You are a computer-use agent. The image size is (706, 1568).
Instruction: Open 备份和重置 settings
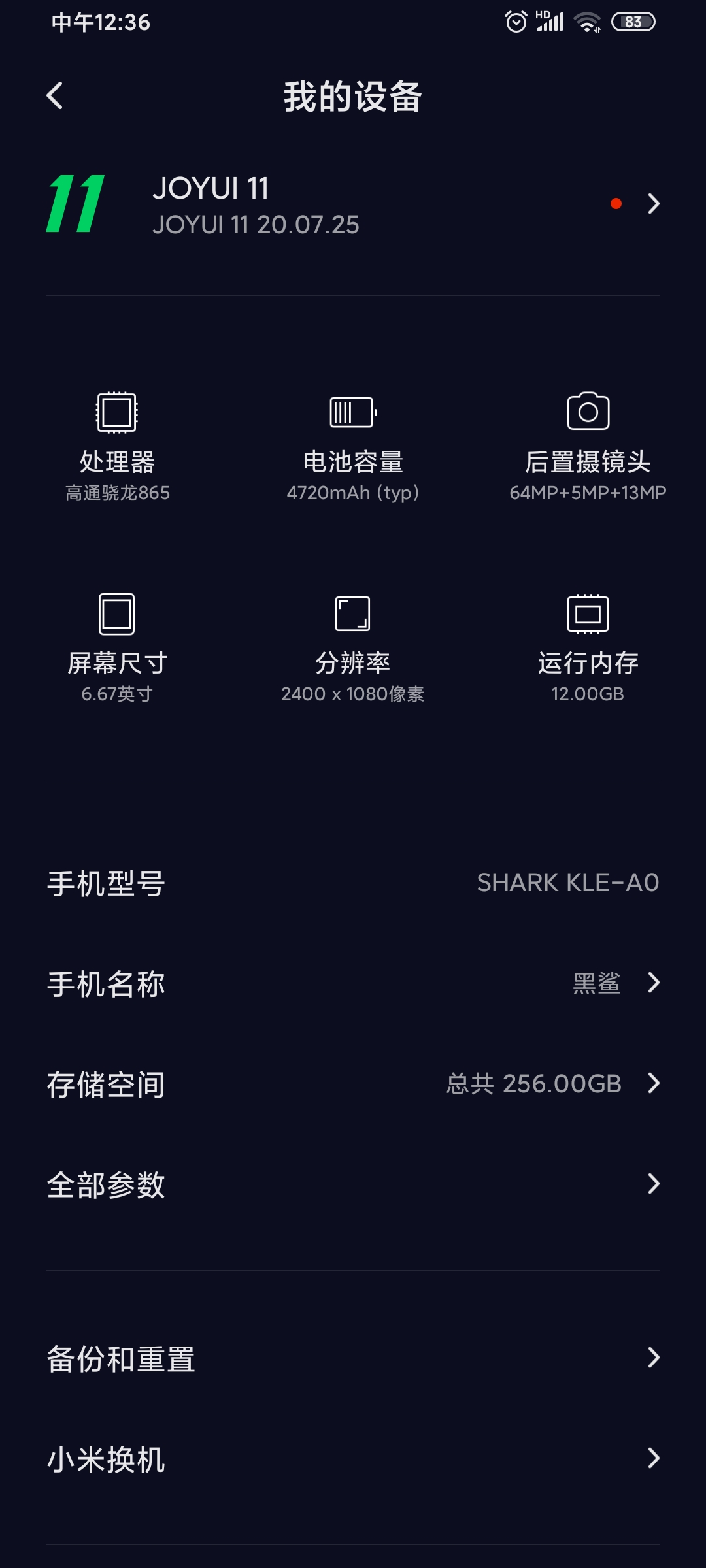coord(353,1358)
